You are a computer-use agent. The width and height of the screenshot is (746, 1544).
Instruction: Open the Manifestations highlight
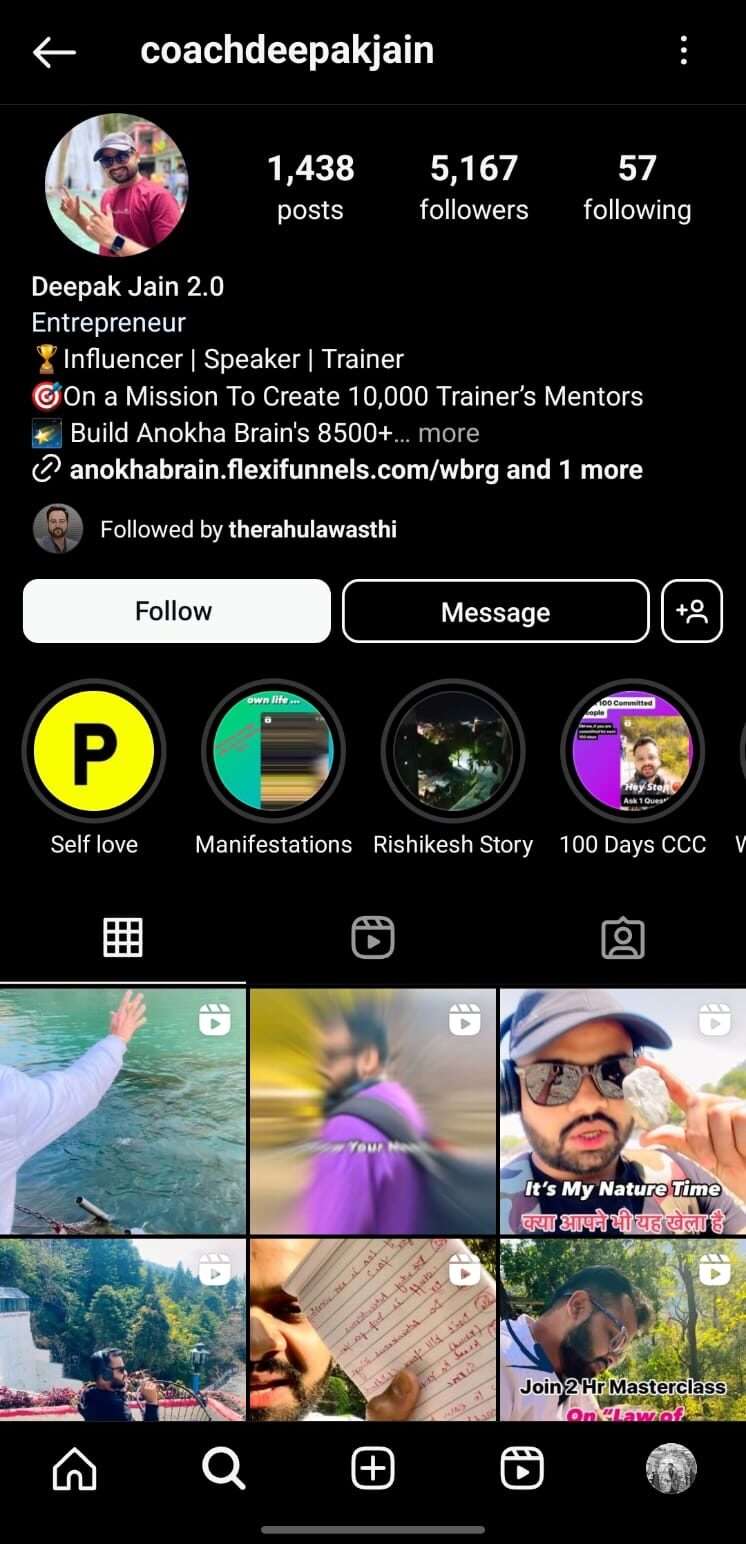click(x=273, y=750)
